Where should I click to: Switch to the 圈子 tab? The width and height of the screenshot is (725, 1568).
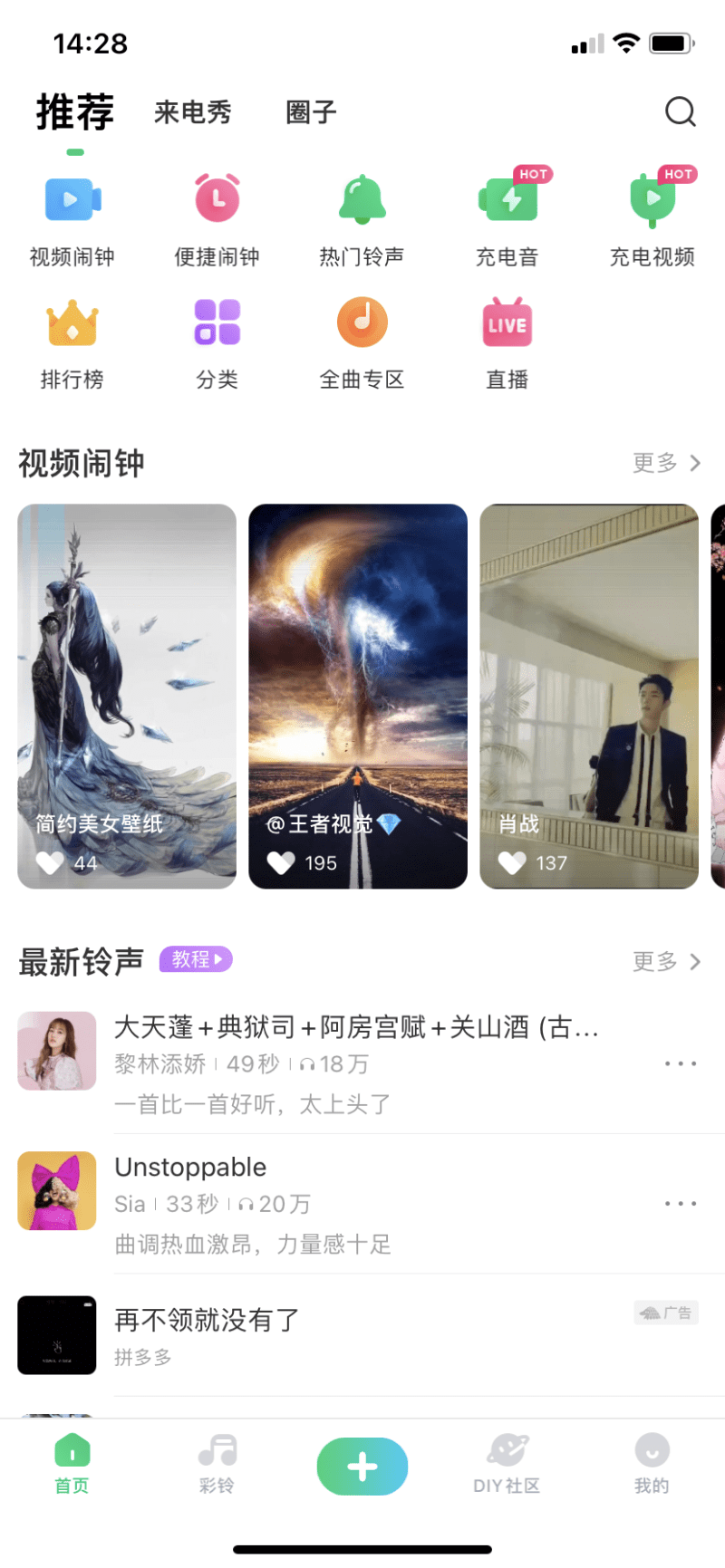pyautogui.click(x=311, y=112)
